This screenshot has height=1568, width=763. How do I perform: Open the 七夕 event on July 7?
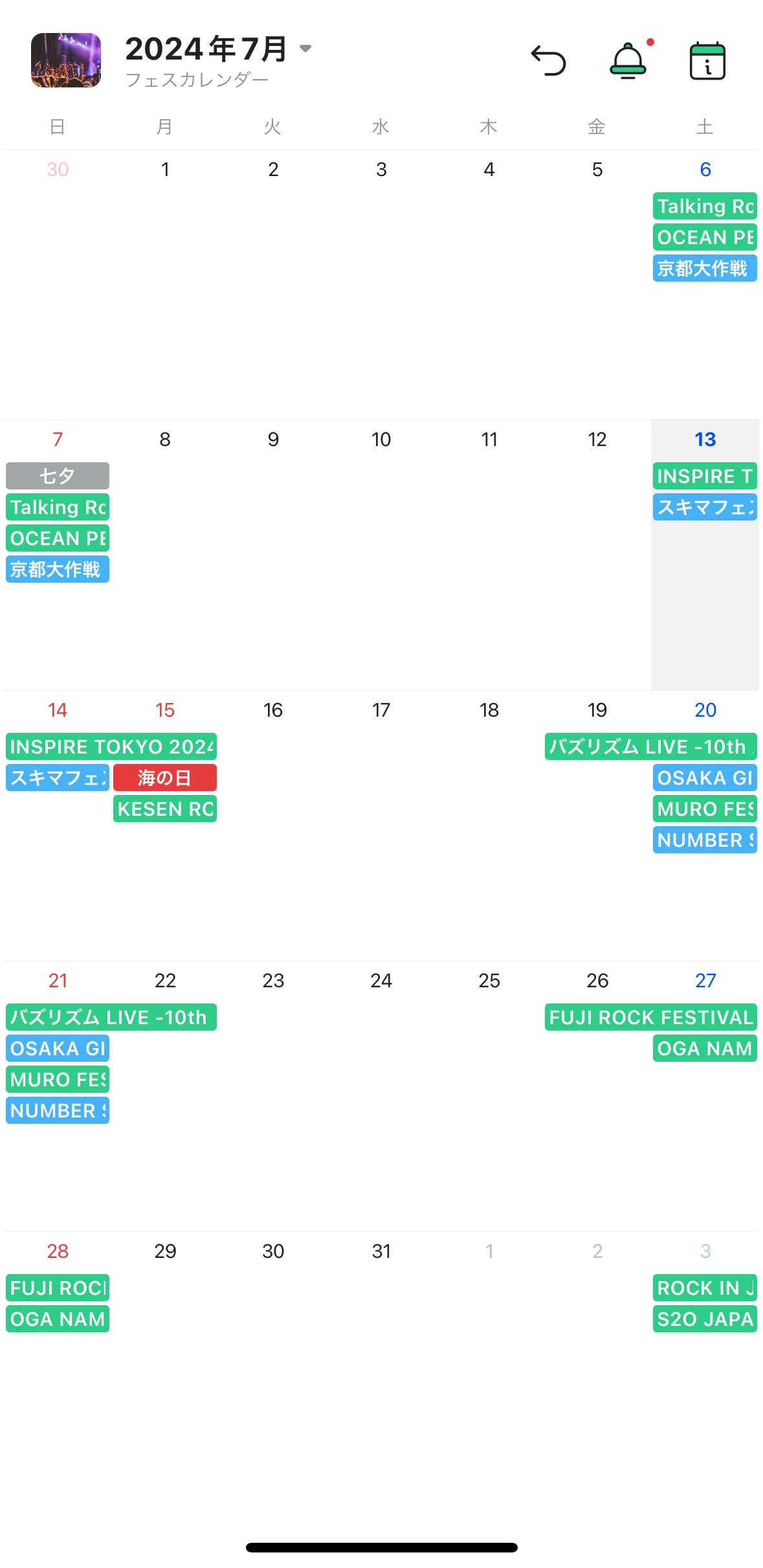coord(58,476)
